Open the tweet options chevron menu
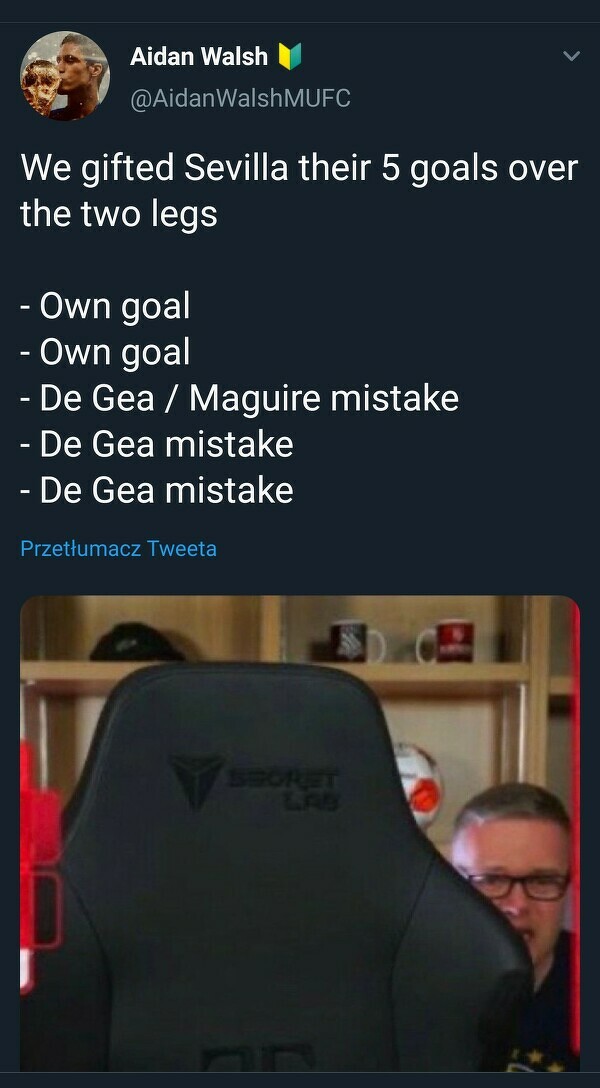 click(571, 57)
